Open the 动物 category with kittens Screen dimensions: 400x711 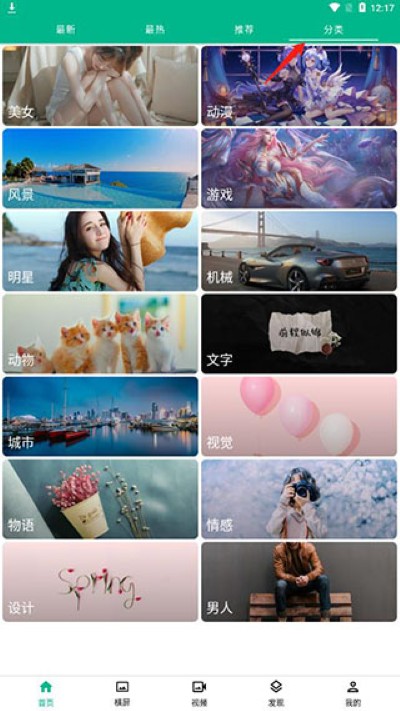(x=100, y=334)
